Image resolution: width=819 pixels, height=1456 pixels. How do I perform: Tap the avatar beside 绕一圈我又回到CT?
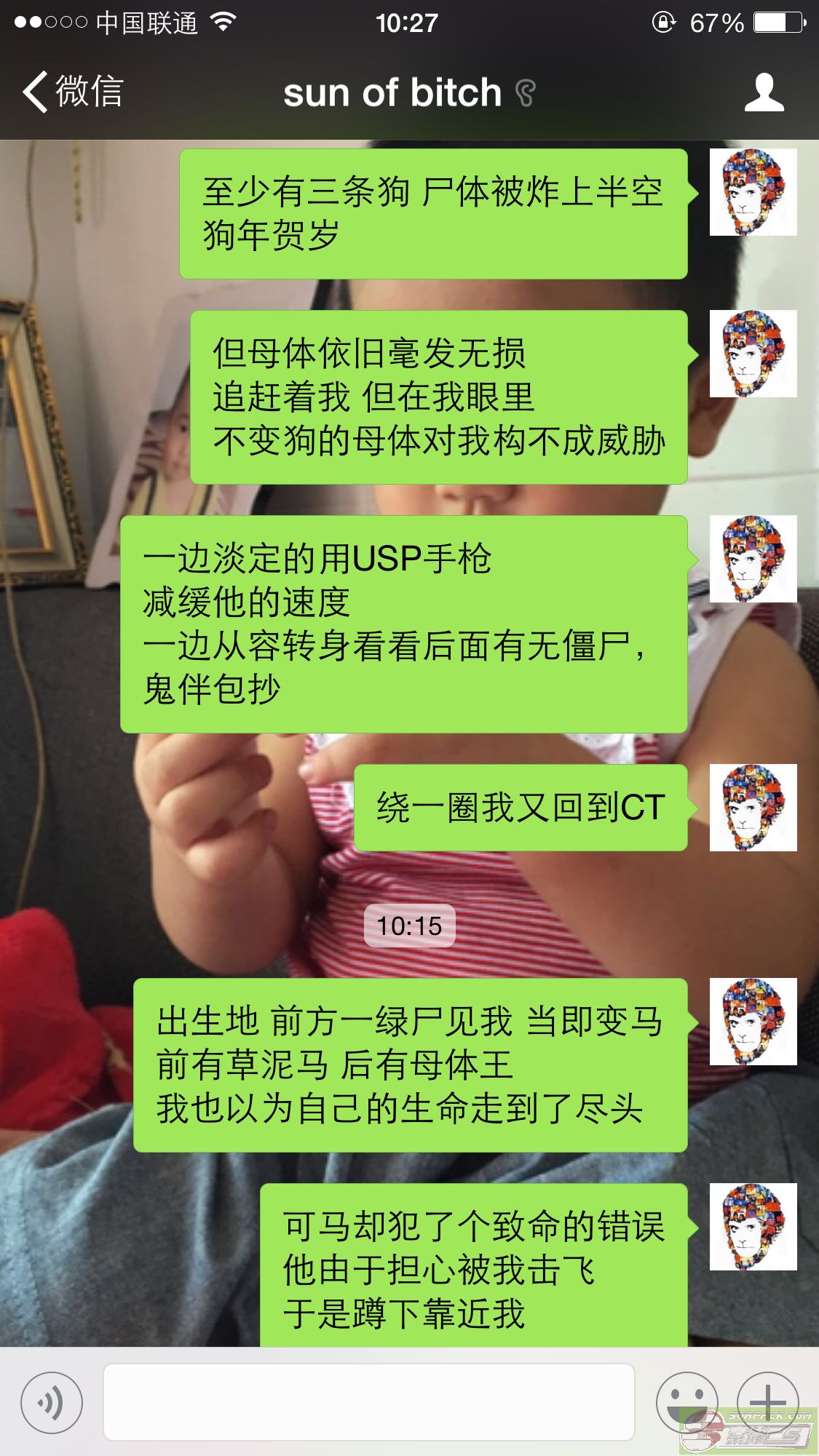tap(753, 808)
